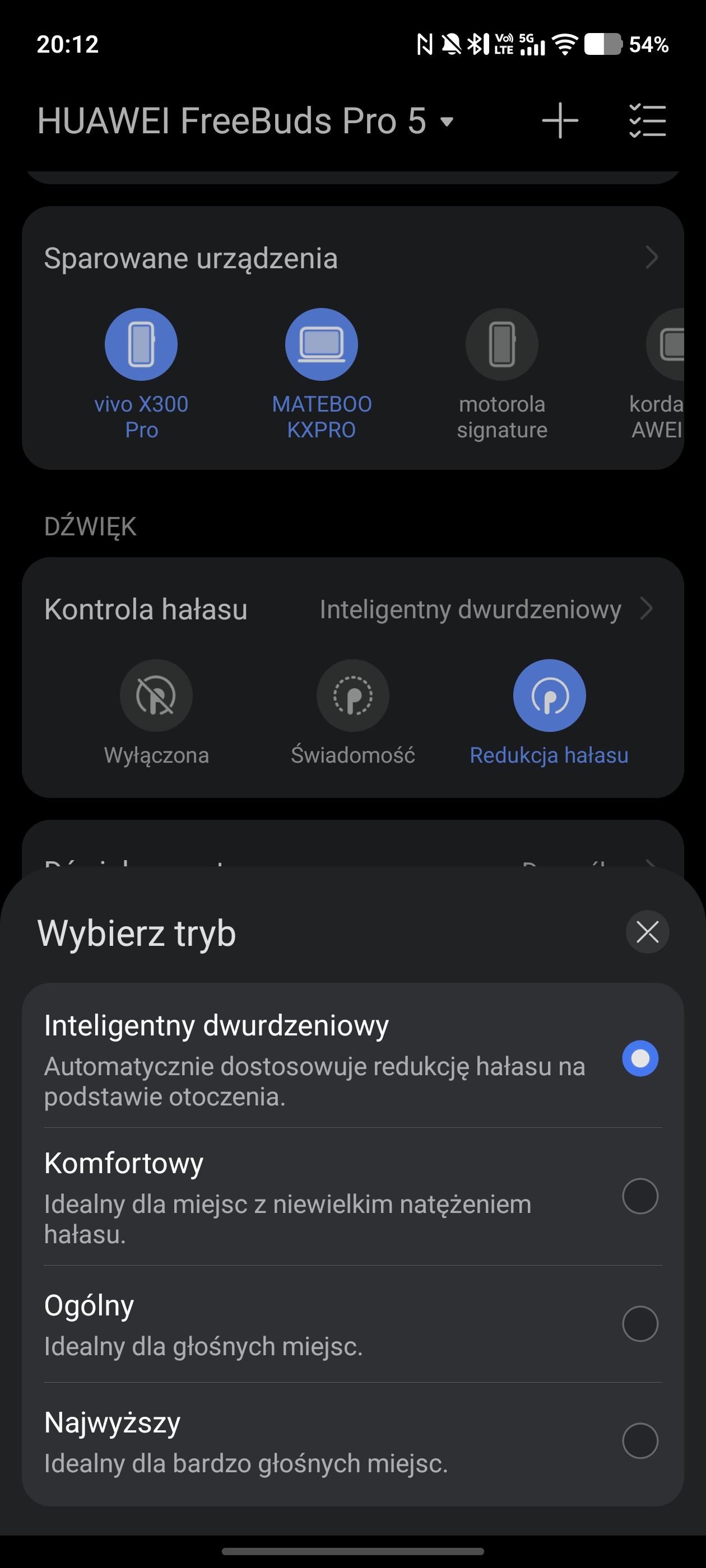Tap the motorola signature device
Image resolution: width=706 pixels, height=1568 pixels.
point(502,344)
